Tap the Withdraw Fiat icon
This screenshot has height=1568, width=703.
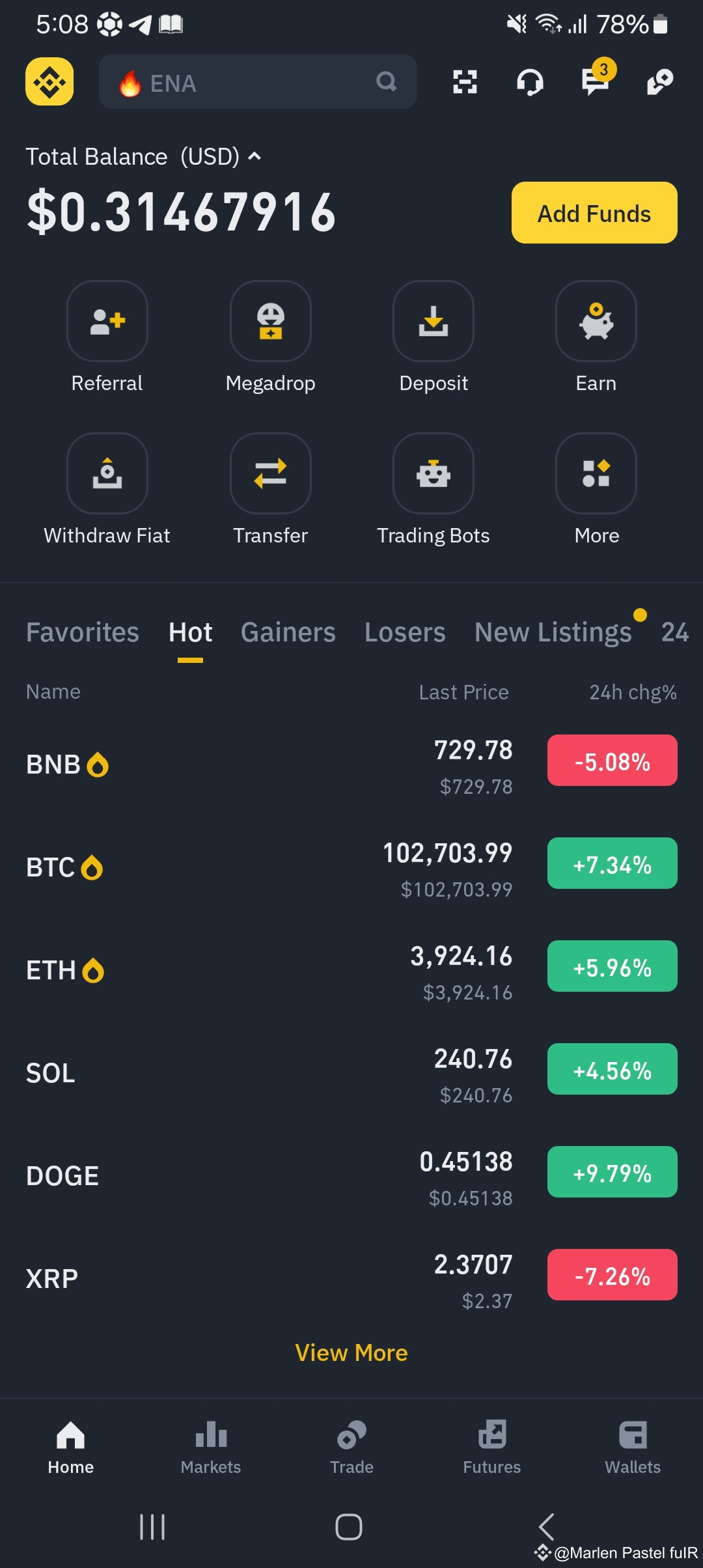click(x=107, y=474)
